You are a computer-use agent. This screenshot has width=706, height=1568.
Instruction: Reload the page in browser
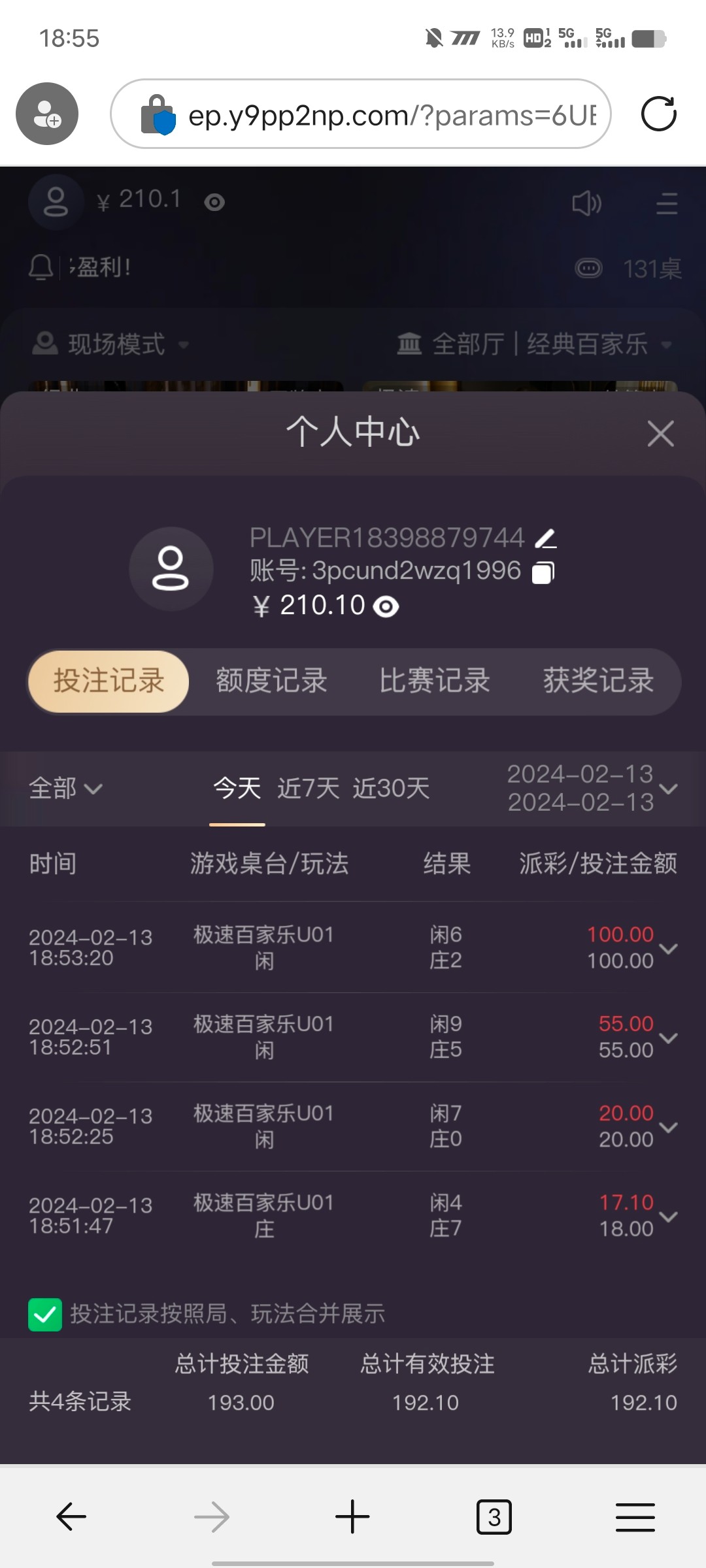[x=658, y=114]
